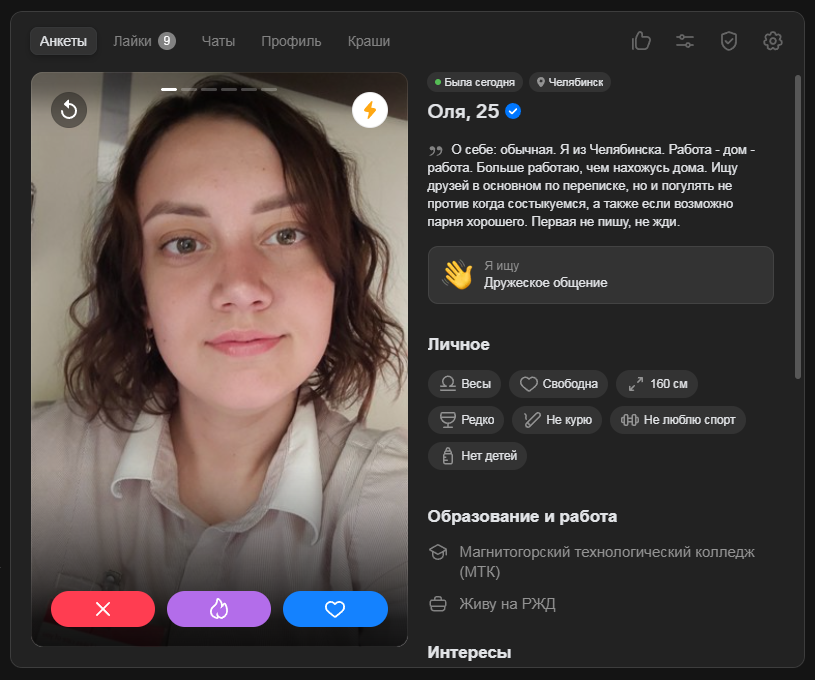
Task: Open the Чаты tab
Action: (x=218, y=41)
